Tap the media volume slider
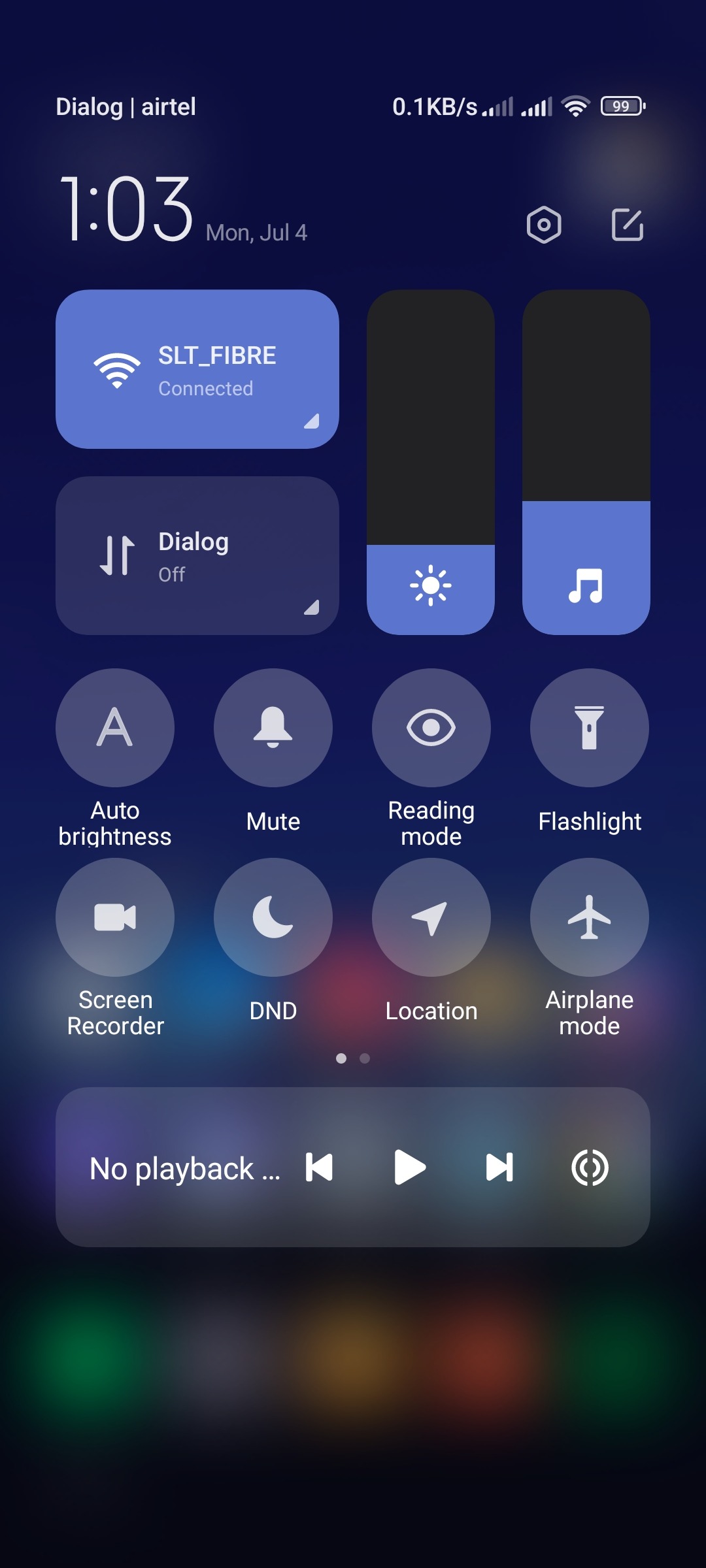 coord(586,462)
